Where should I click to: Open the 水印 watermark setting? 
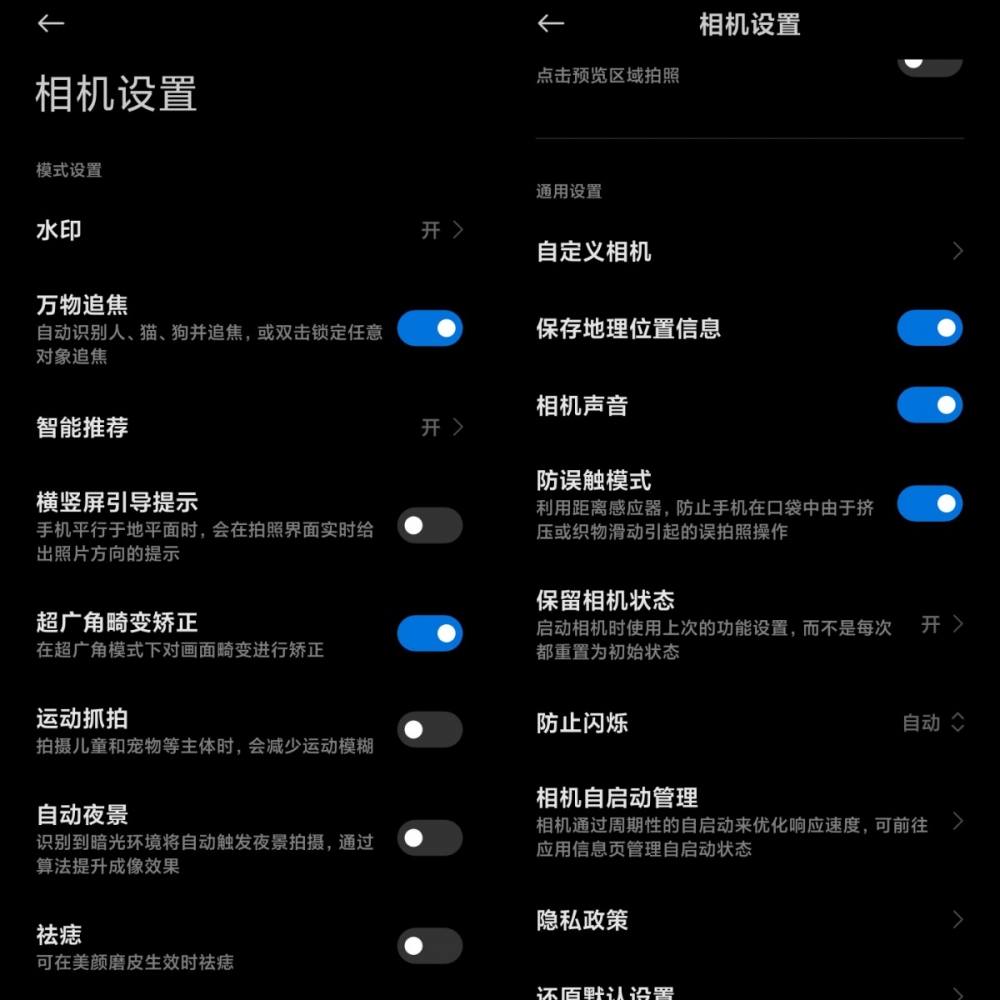[x=250, y=230]
